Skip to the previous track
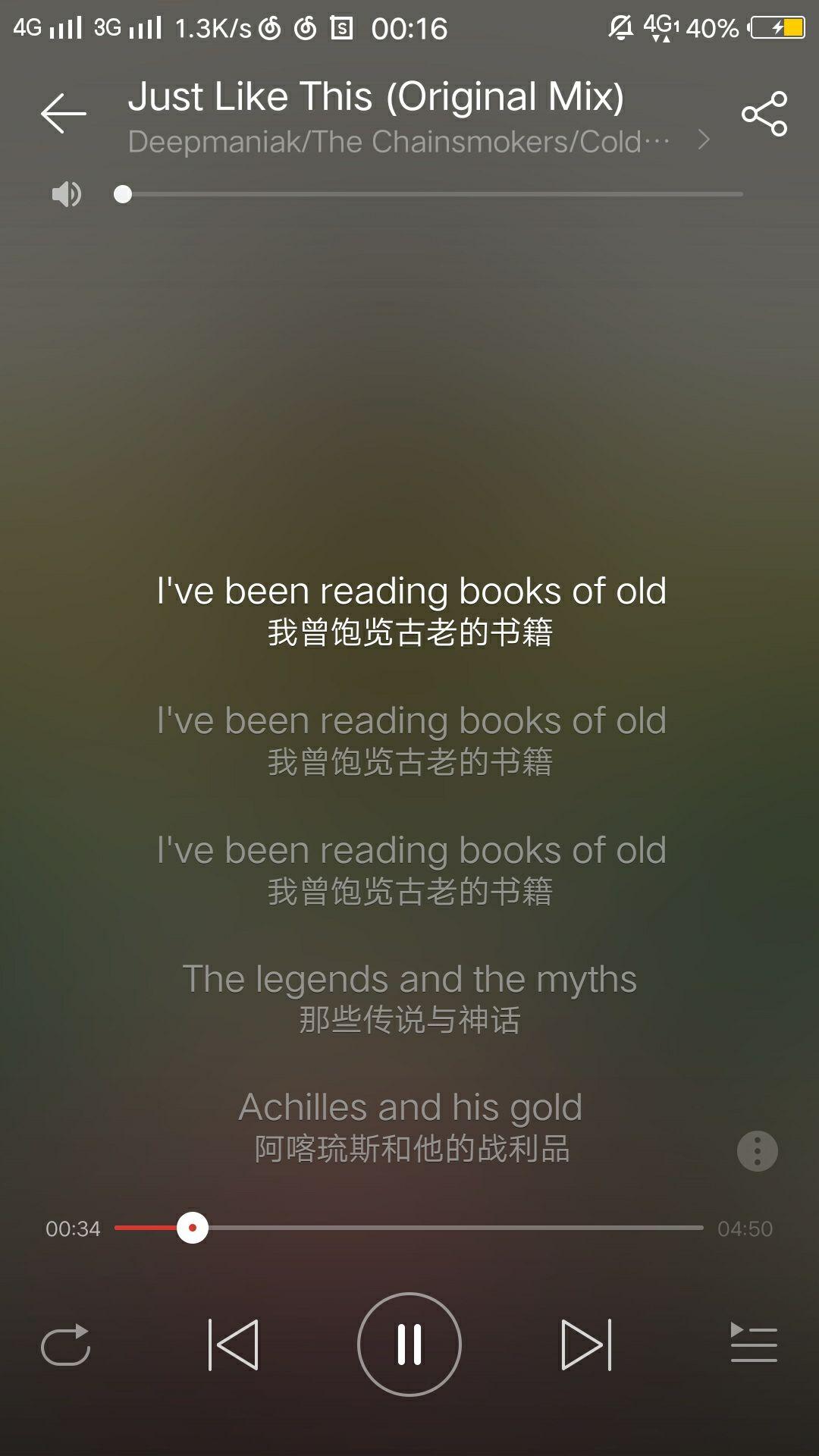This screenshot has width=819, height=1456. [x=234, y=1345]
